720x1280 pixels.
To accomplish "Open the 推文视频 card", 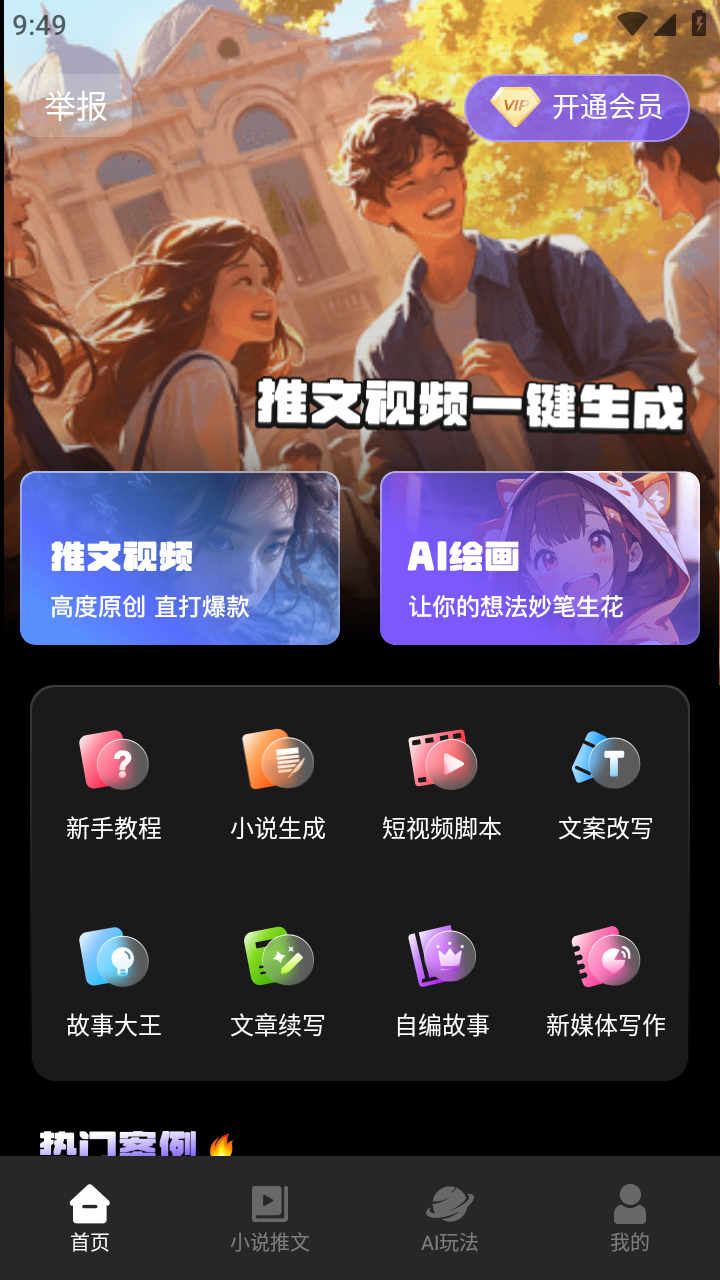I will pyautogui.click(x=180, y=558).
